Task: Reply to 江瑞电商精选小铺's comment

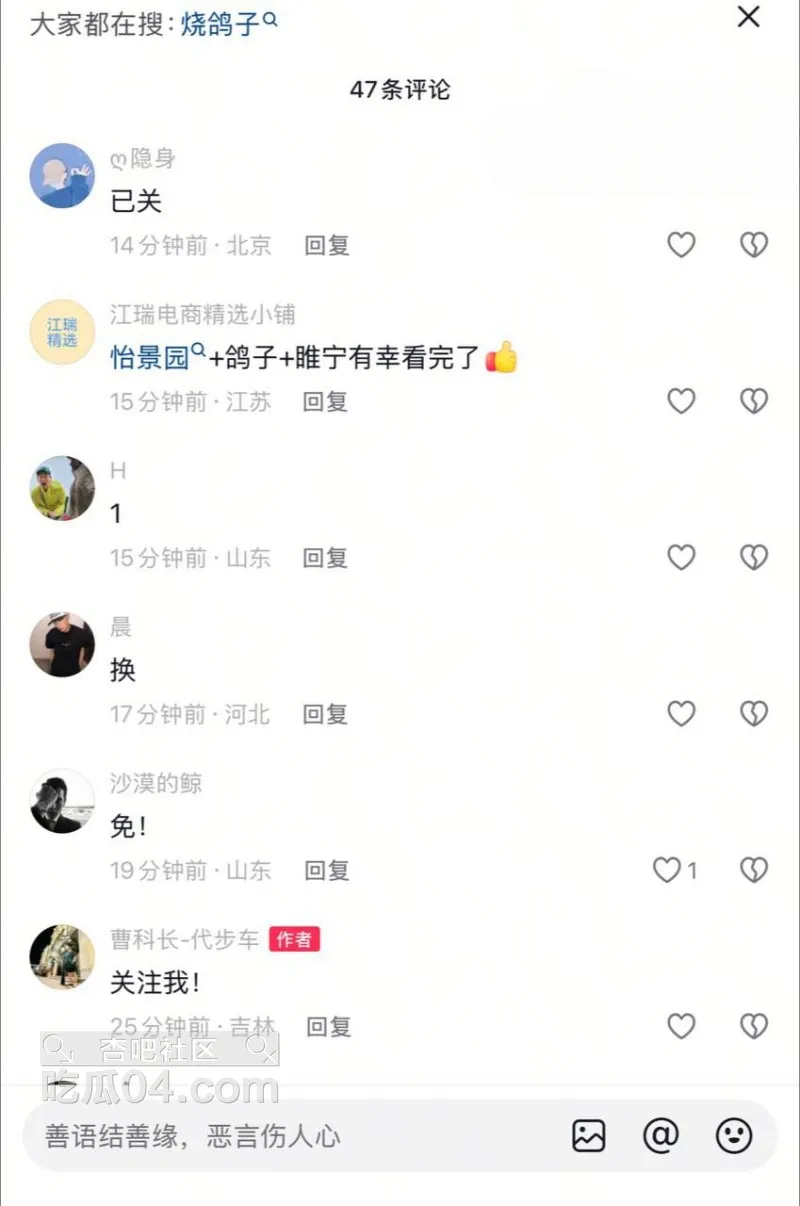Action: point(326,402)
